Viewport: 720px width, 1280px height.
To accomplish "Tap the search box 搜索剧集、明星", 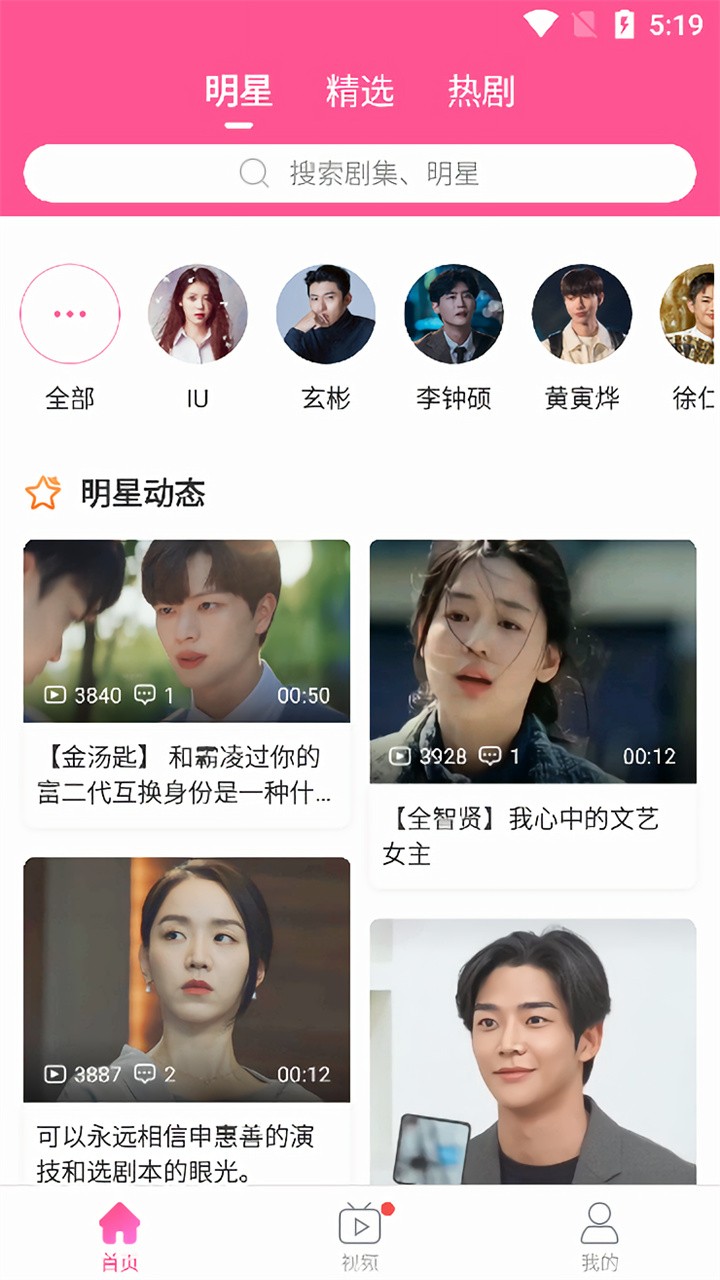I will point(360,174).
